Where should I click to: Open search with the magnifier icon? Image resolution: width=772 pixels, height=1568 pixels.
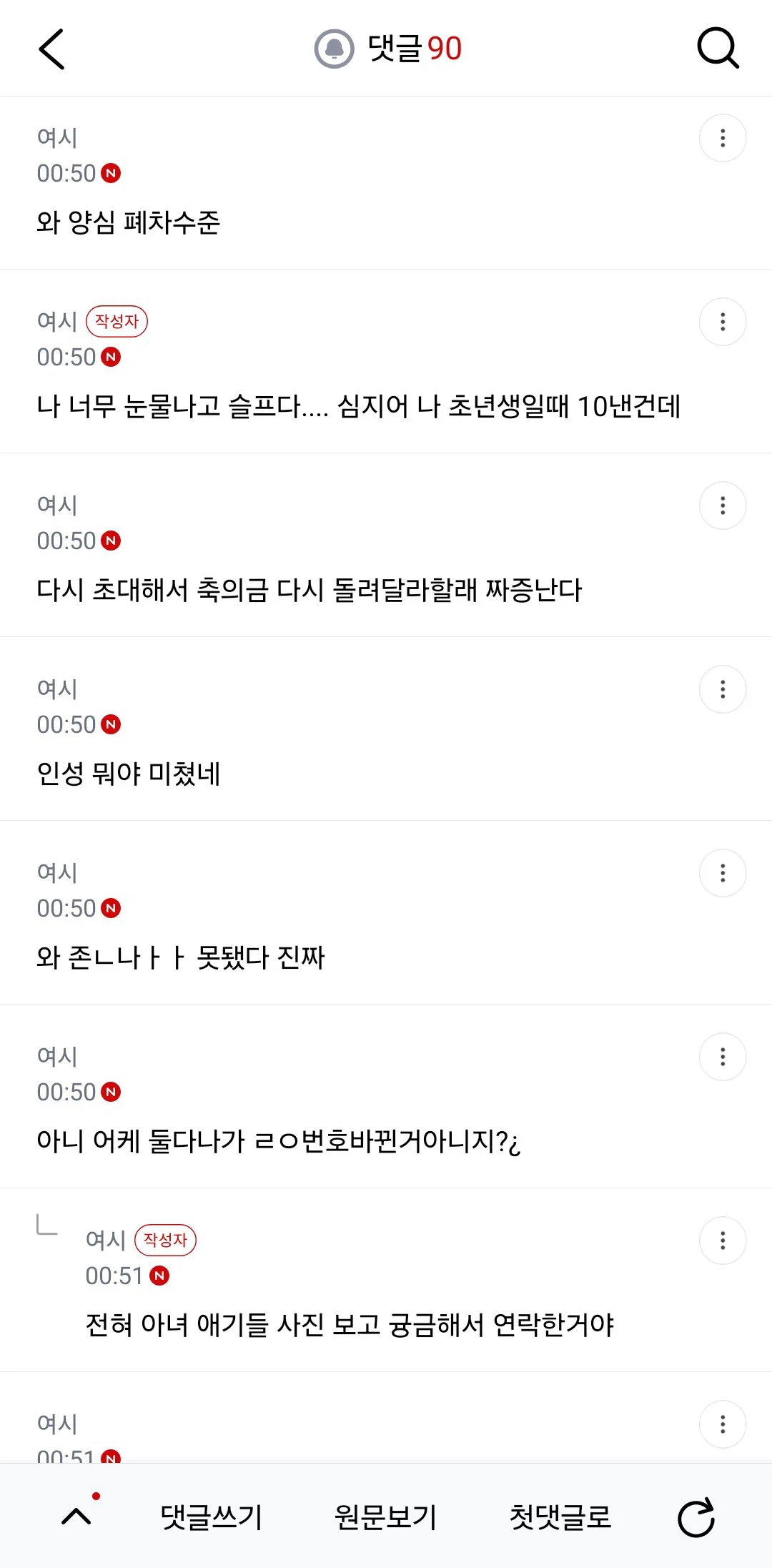point(718,48)
